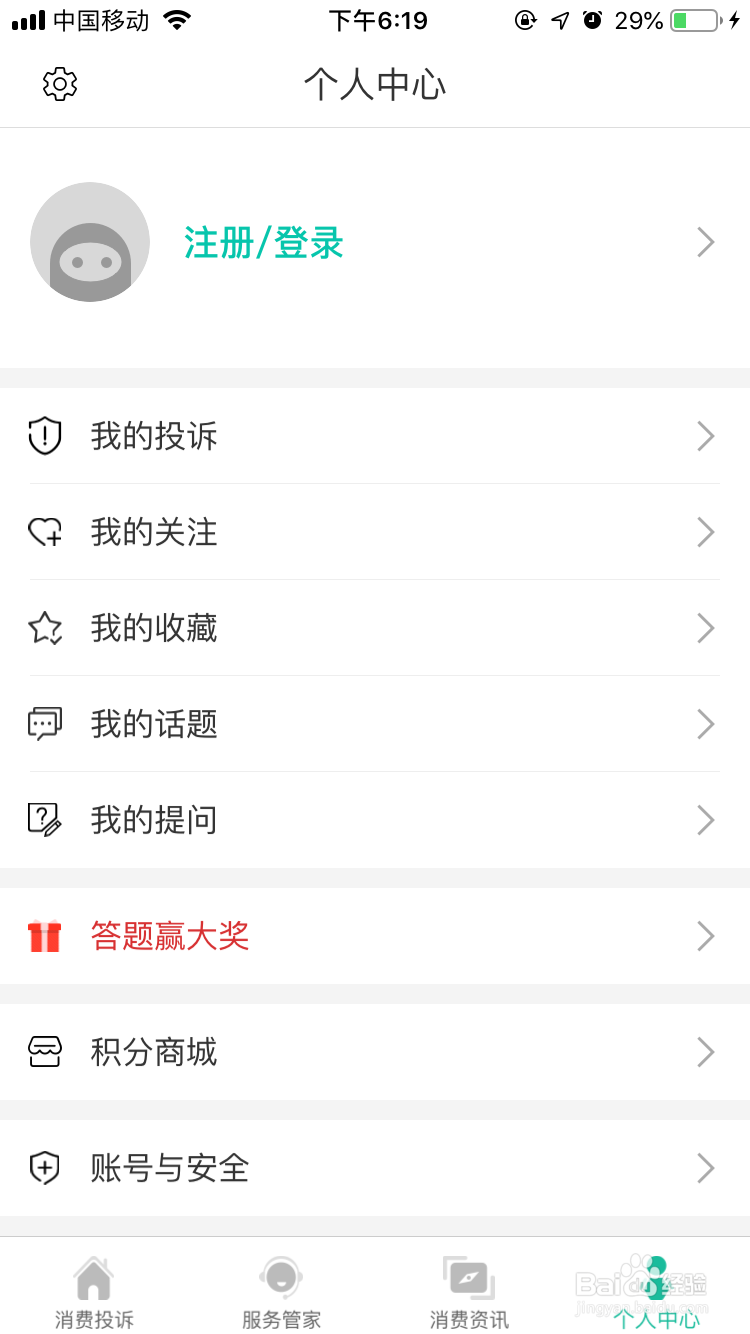Switch to the 服务管家 tab
This screenshot has height=1334, width=750.
click(x=280, y=1290)
